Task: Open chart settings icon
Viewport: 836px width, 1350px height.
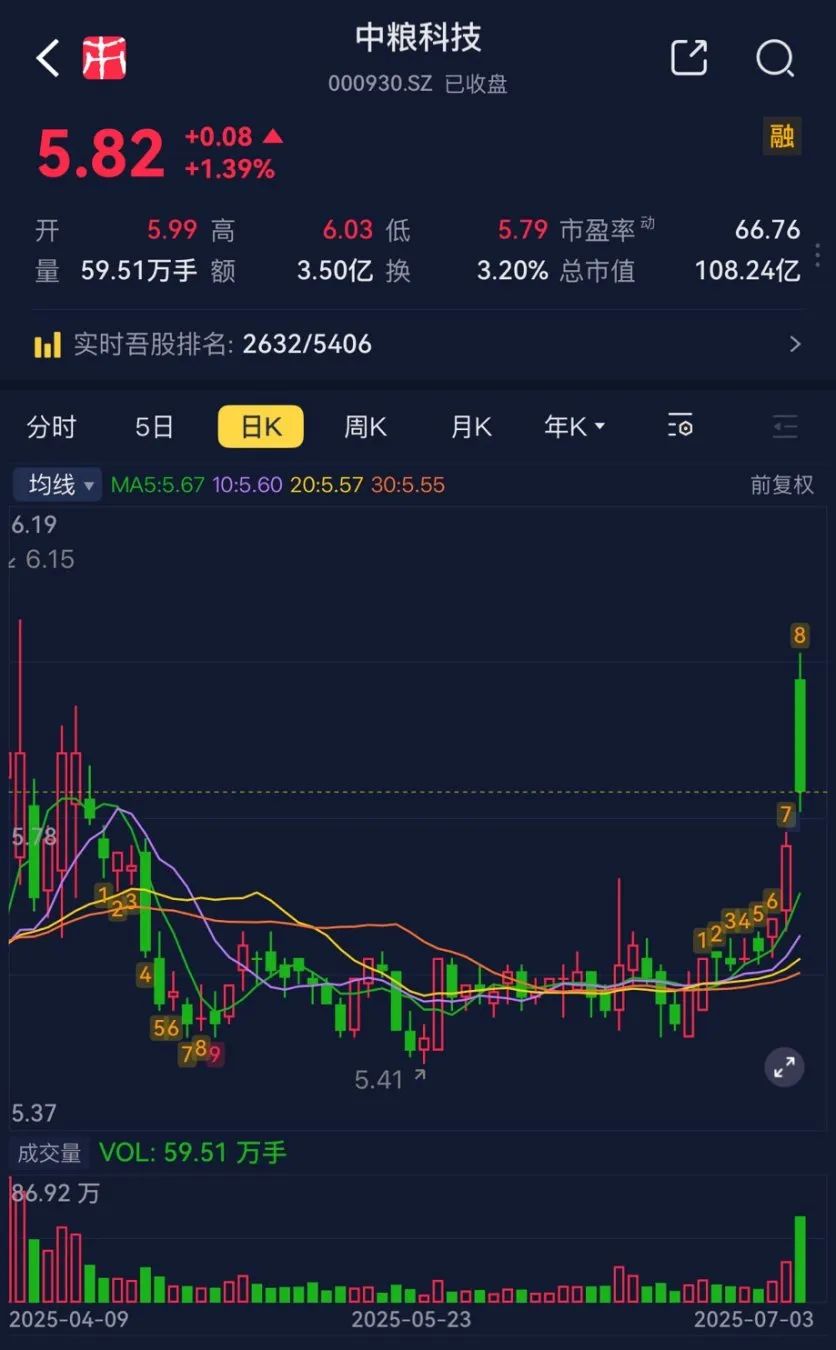Action: click(680, 426)
